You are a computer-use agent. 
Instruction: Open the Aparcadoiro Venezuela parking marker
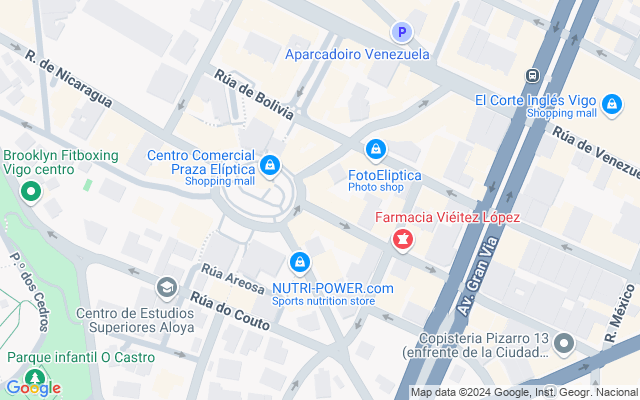(402, 32)
